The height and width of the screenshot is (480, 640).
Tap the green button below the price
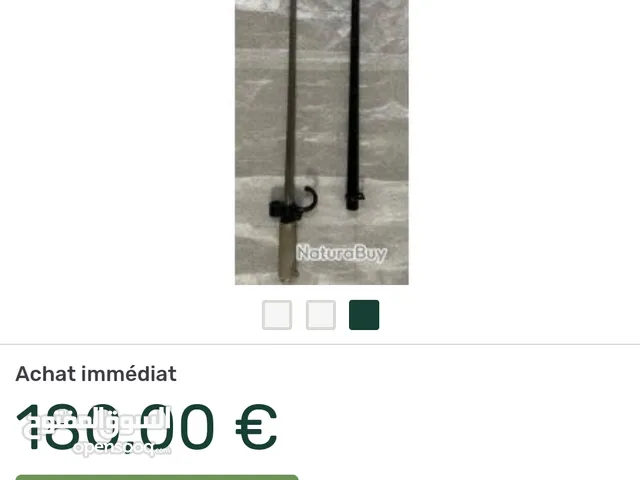157,477
